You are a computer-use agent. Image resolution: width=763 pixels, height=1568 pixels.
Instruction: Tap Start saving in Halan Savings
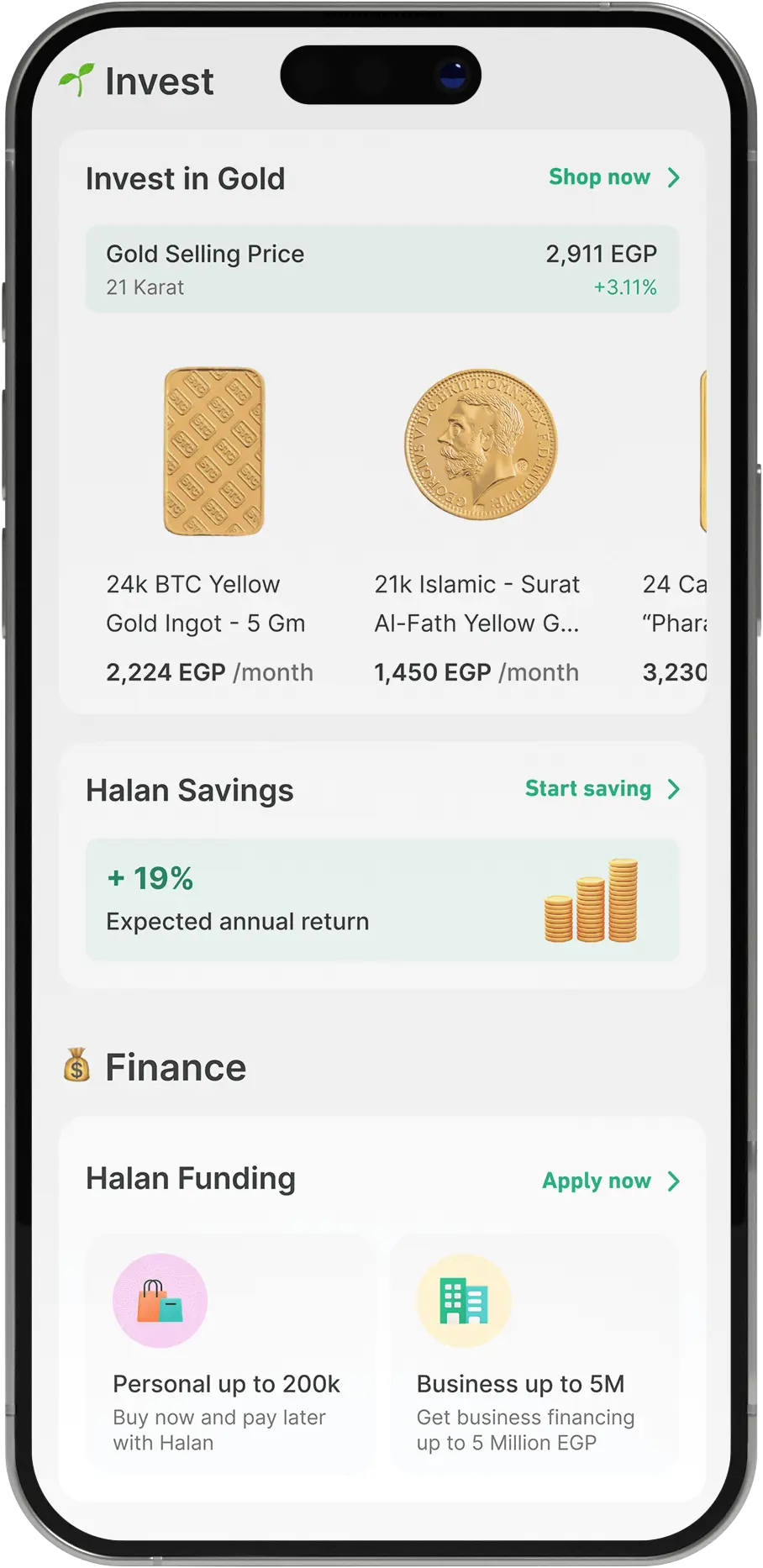pos(602,789)
